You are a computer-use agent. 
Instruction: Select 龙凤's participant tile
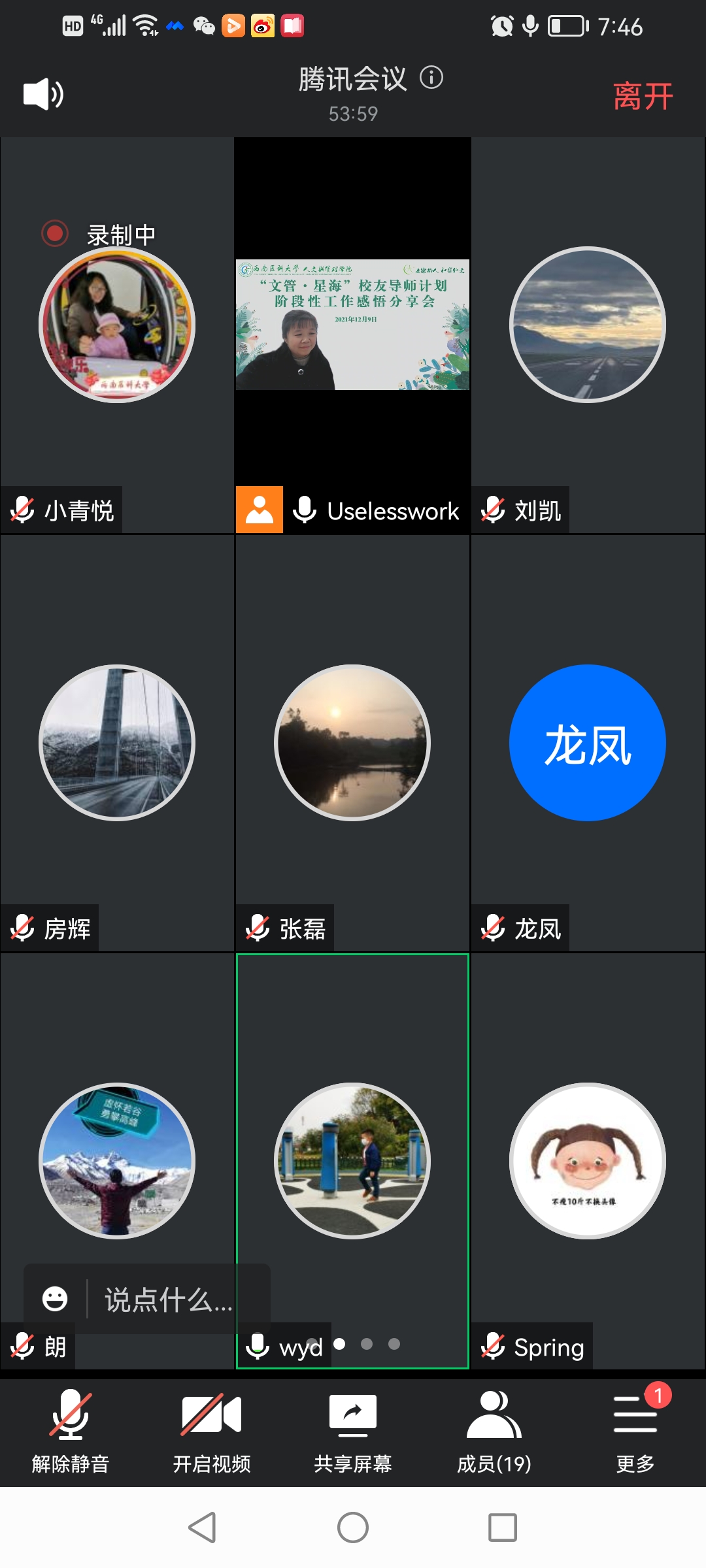point(588,743)
